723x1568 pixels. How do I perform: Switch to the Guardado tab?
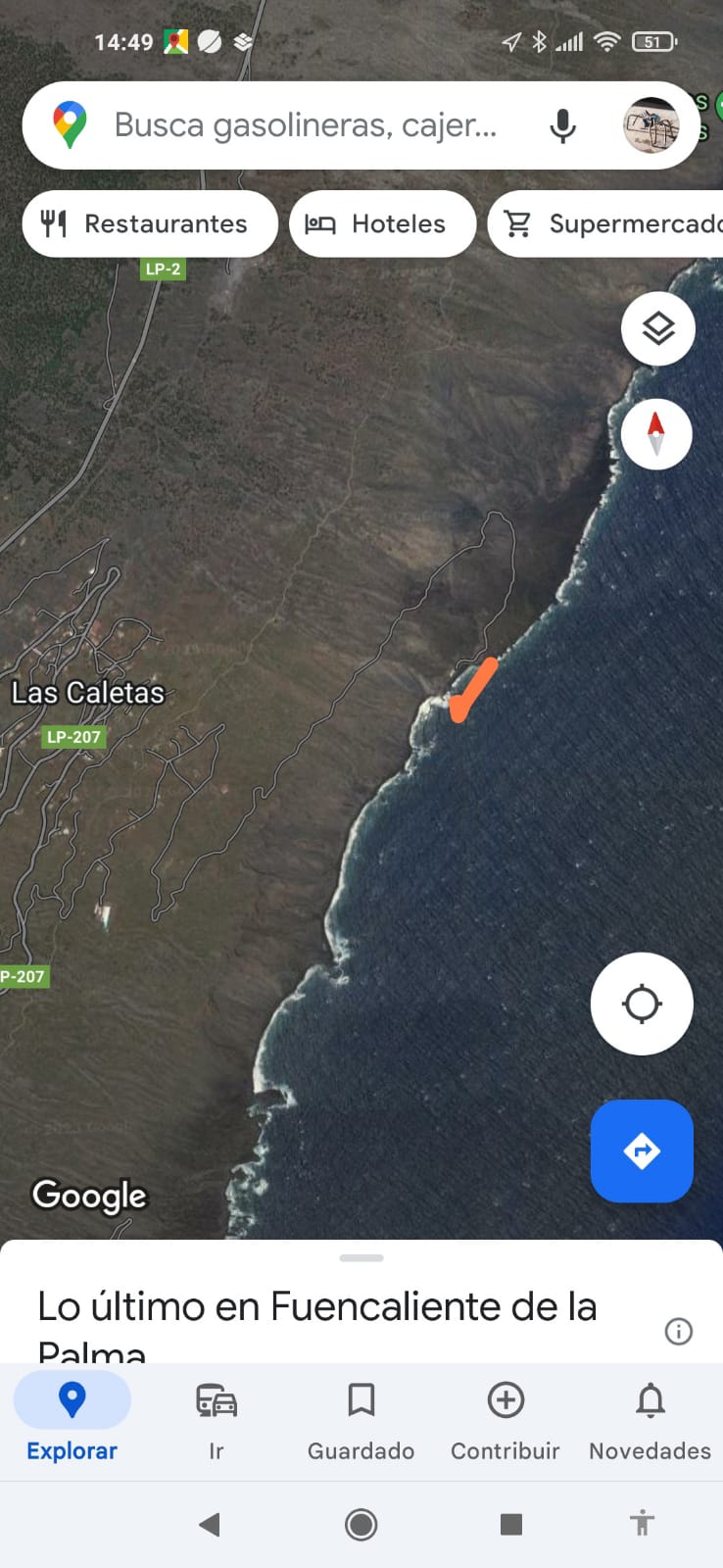pos(361,1417)
